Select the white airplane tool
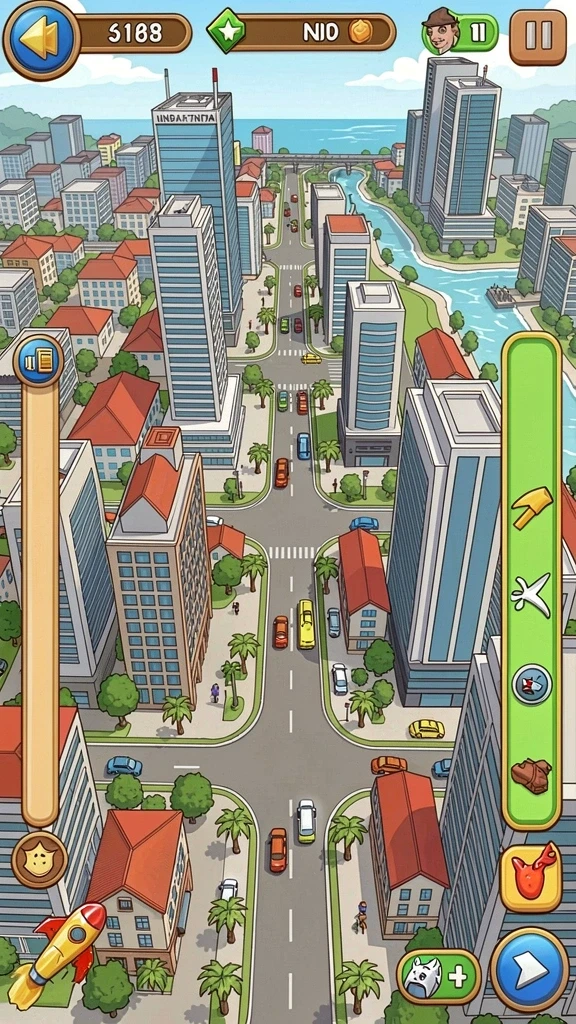Viewport: 576px width, 1024px height. (x=532, y=594)
